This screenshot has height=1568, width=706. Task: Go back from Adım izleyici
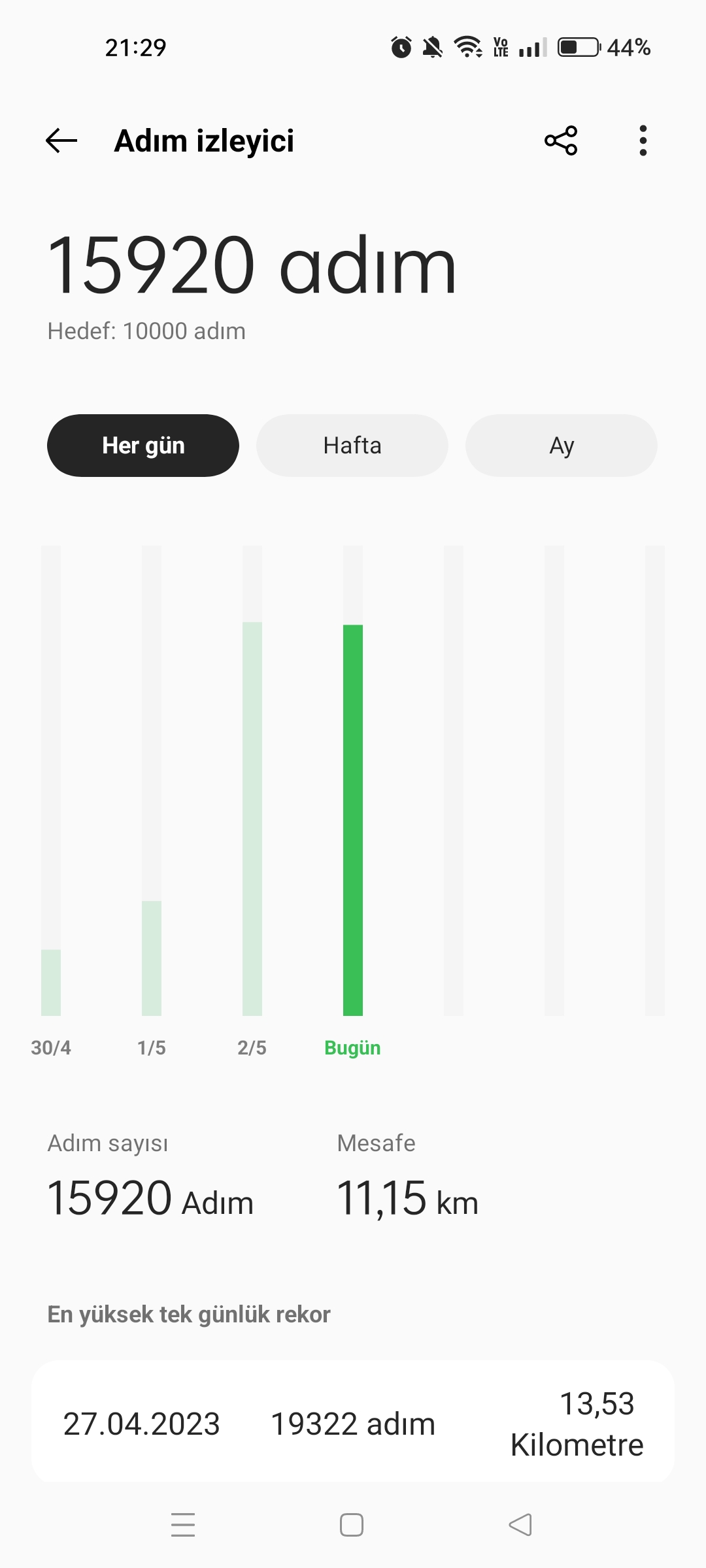[61, 140]
